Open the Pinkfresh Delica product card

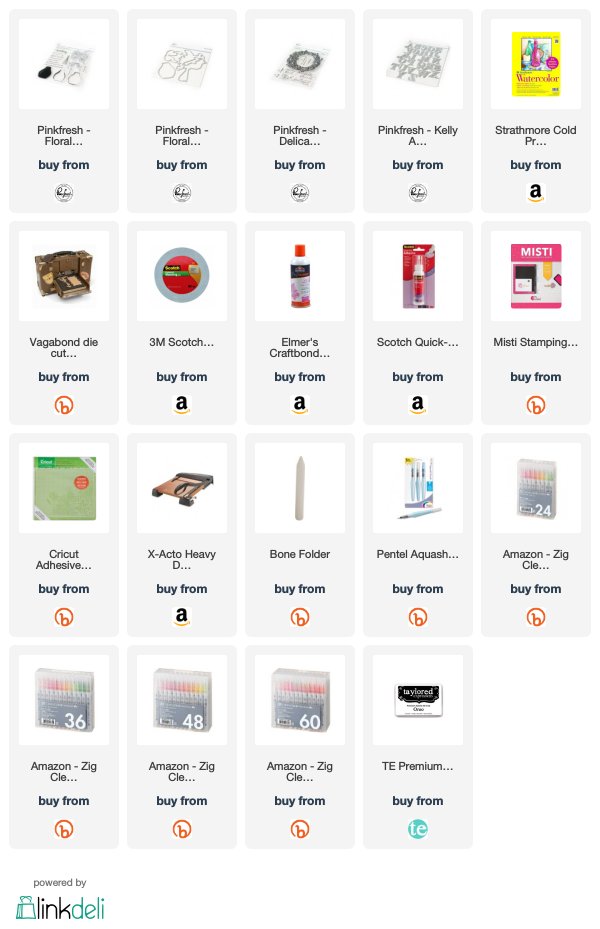tap(299, 111)
